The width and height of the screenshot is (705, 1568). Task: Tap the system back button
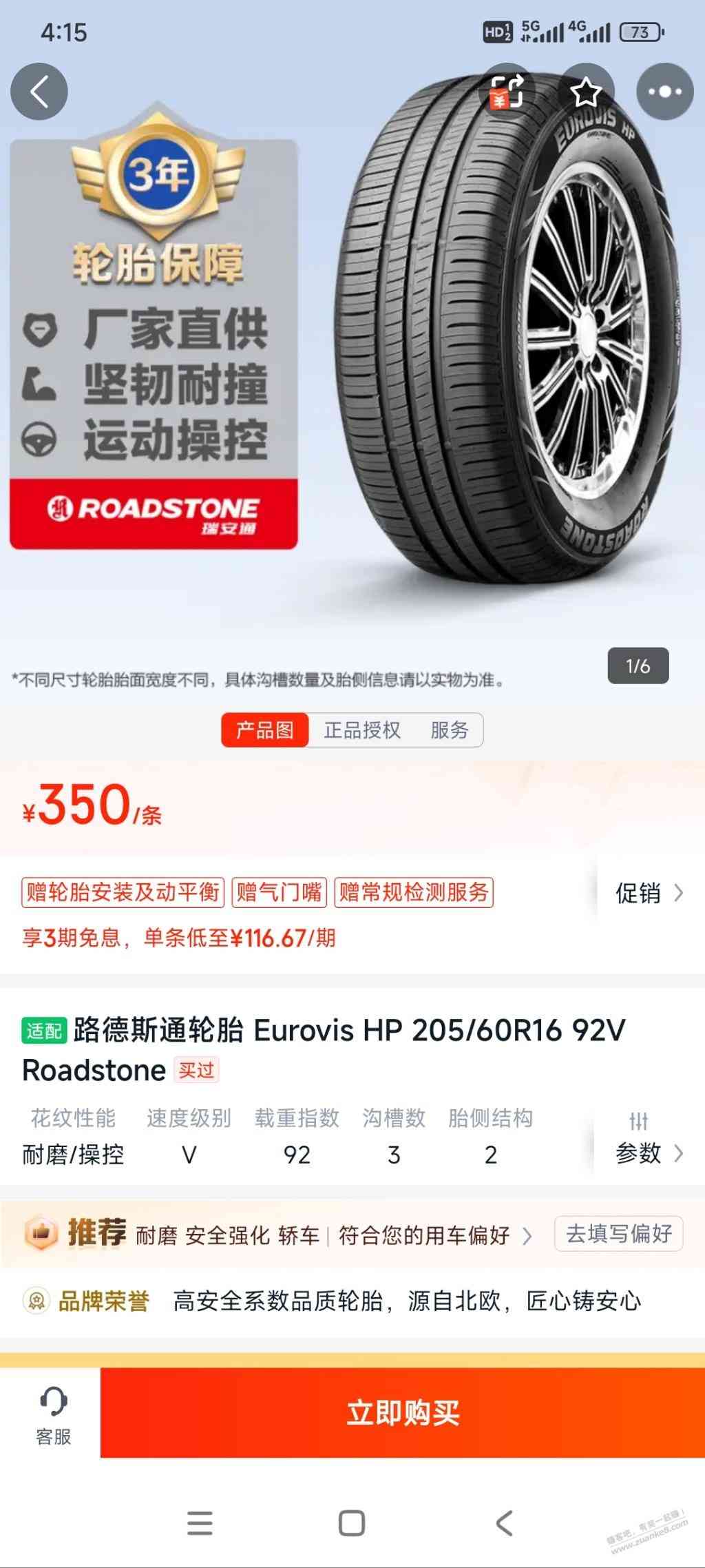tap(505, 1523)
